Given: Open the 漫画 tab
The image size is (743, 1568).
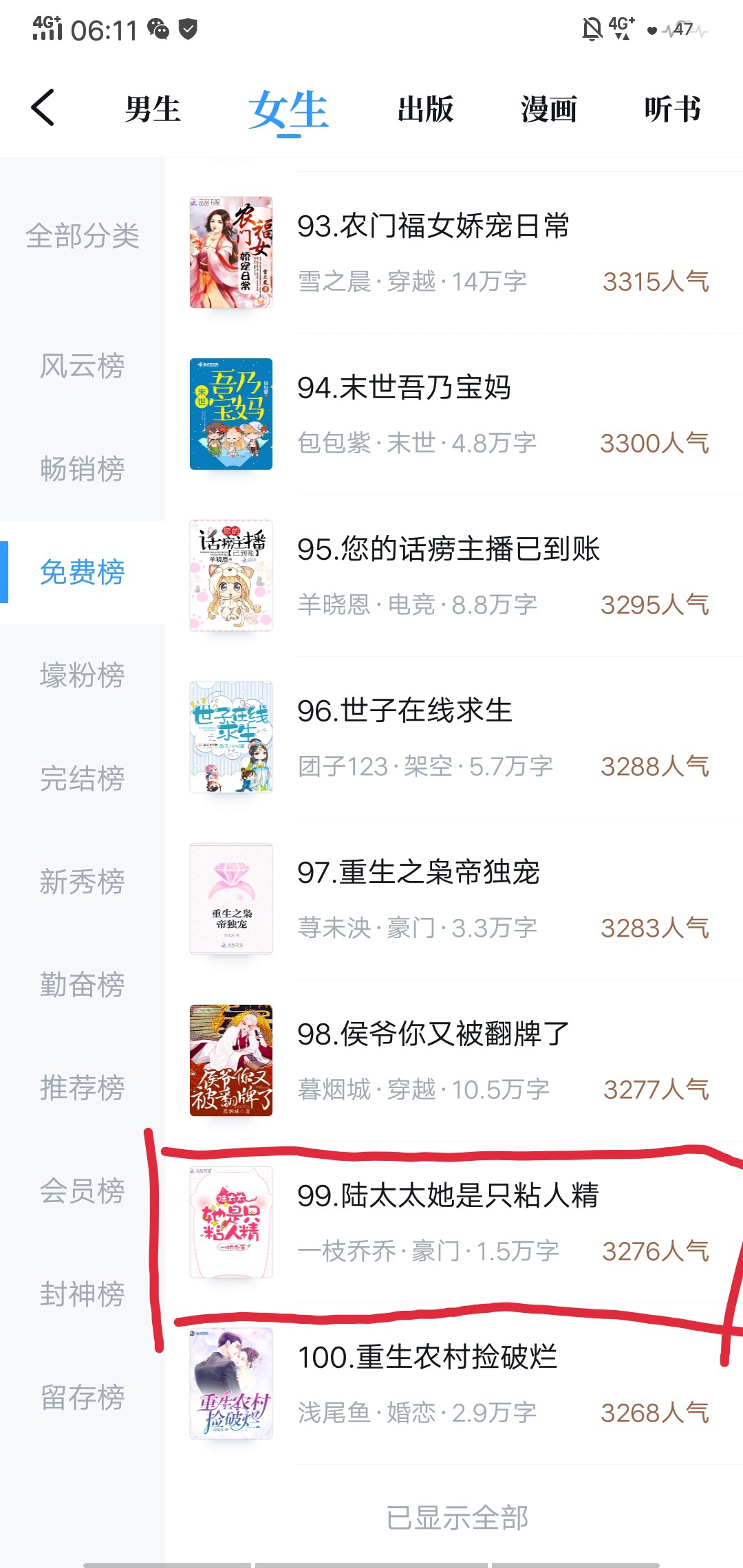Looking at the screenshot, I should (549, 109).
